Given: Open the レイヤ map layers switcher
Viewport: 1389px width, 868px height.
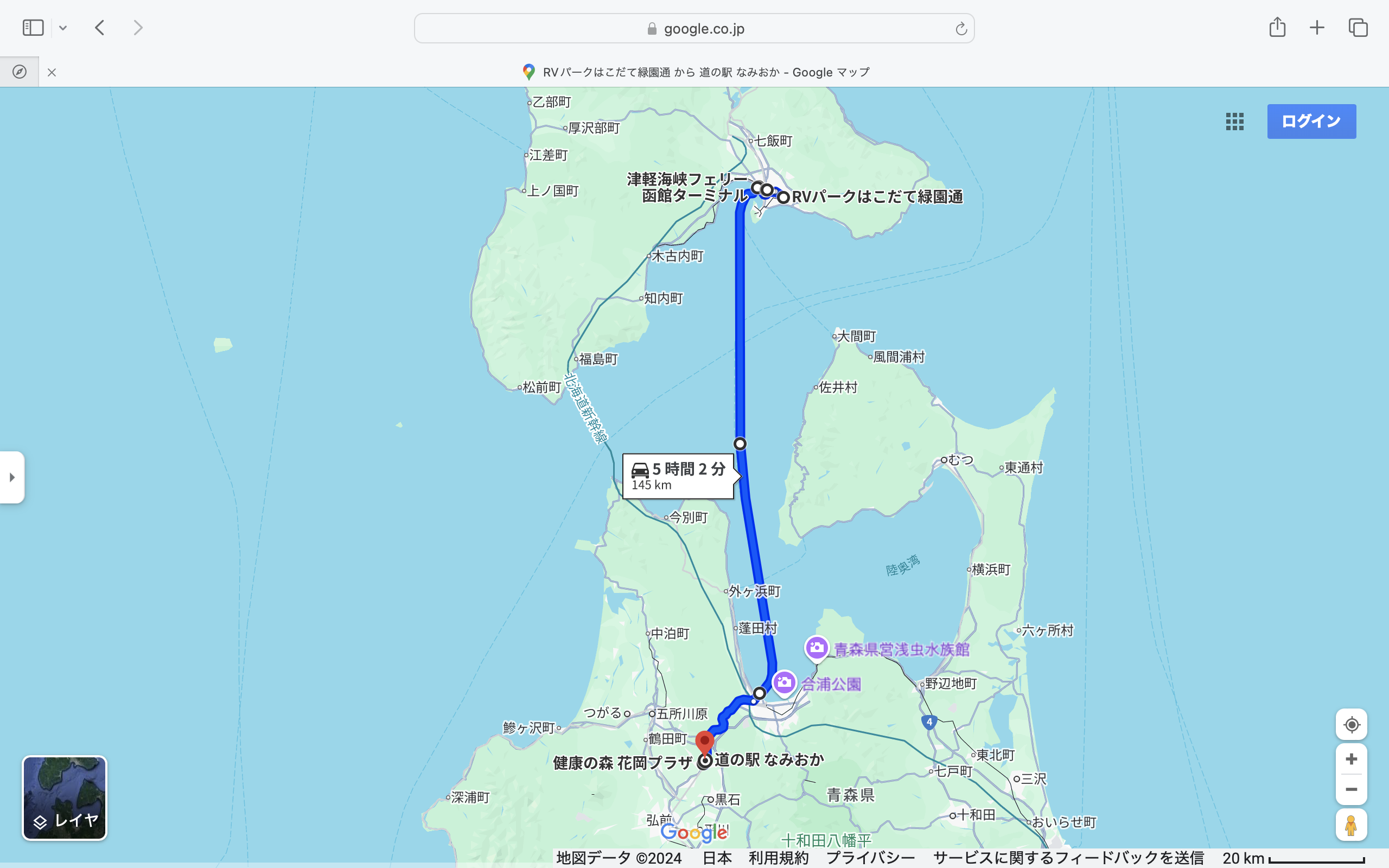Looking at the screenshot, I should 64,798.
